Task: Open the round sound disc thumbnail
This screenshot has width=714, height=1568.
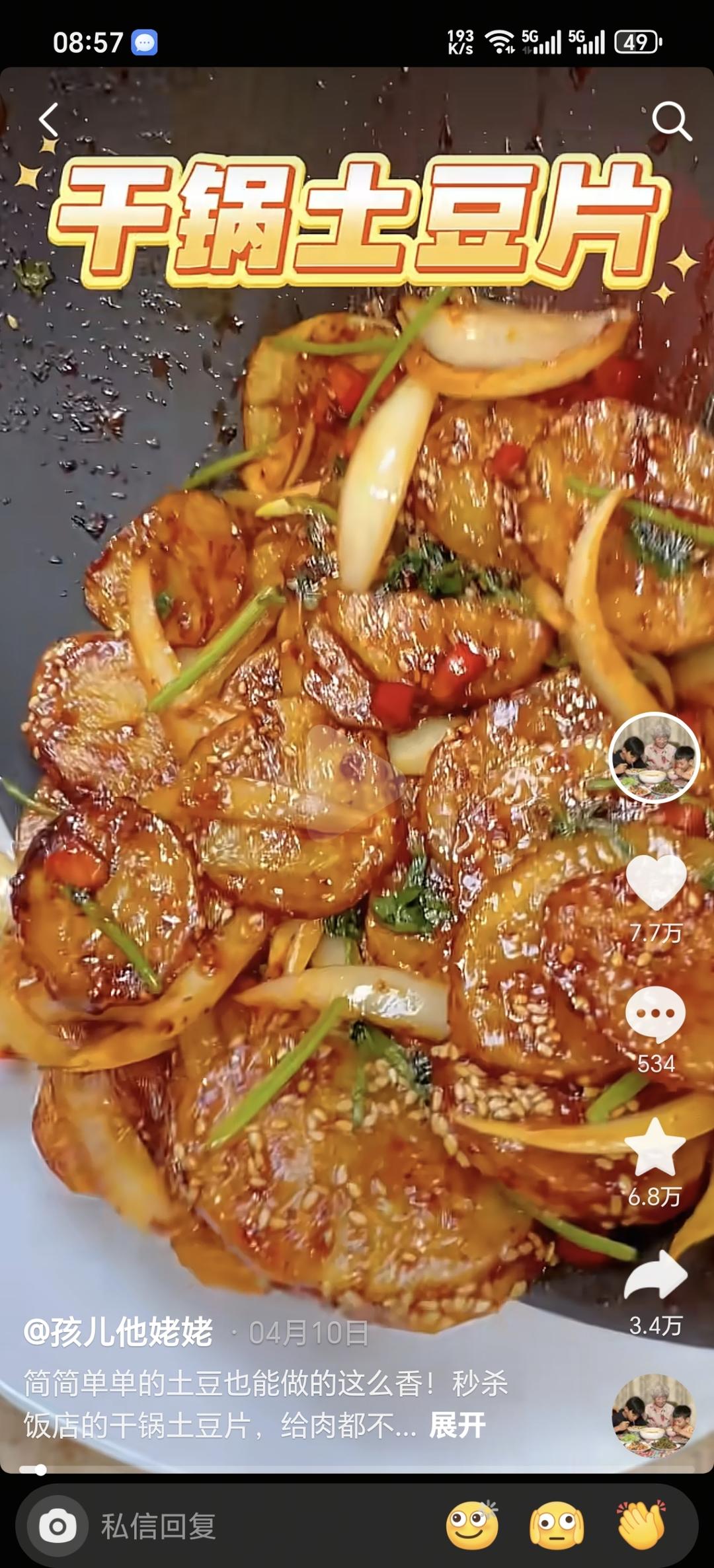Action: click(x=653, y=1416)
